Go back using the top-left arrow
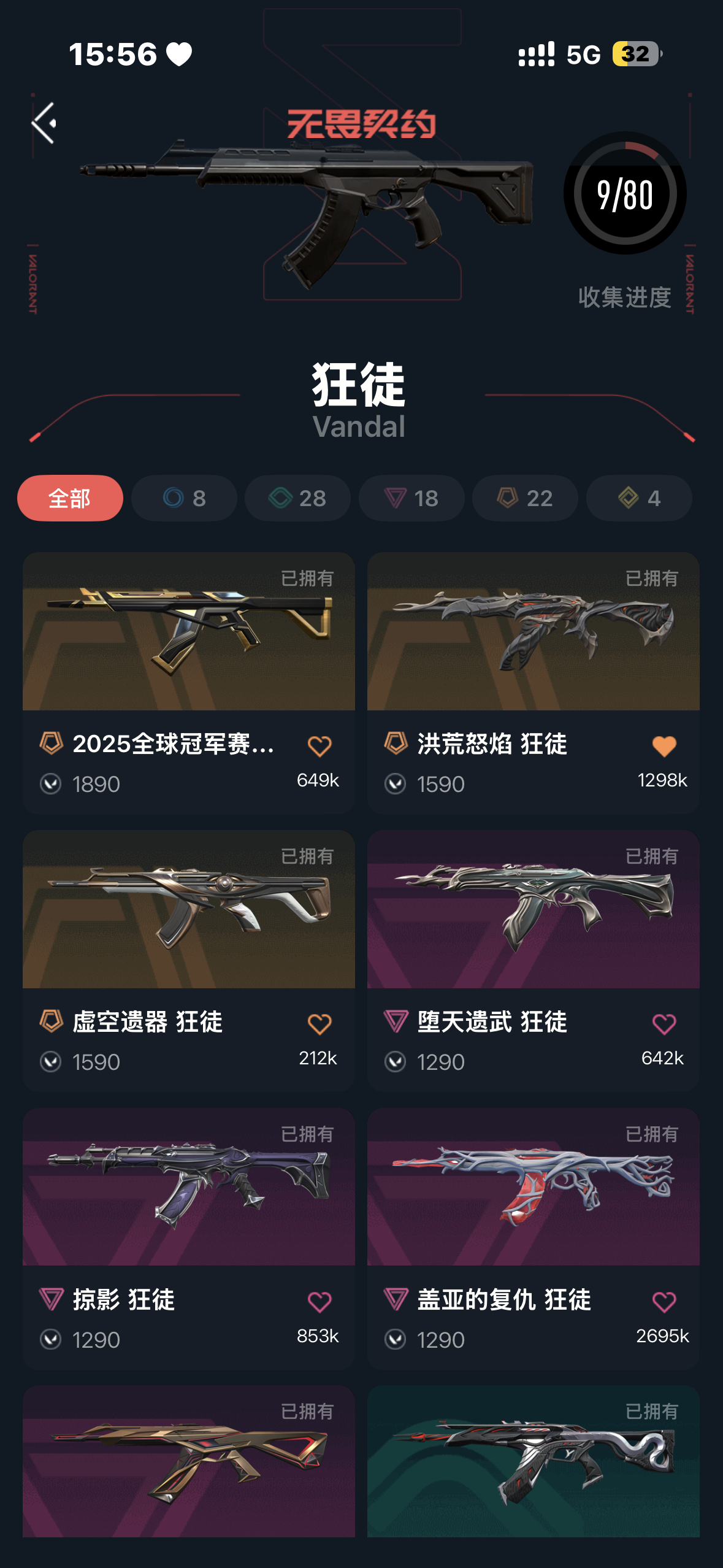The width and height of the screenshot is (723, 1568). 44,123
